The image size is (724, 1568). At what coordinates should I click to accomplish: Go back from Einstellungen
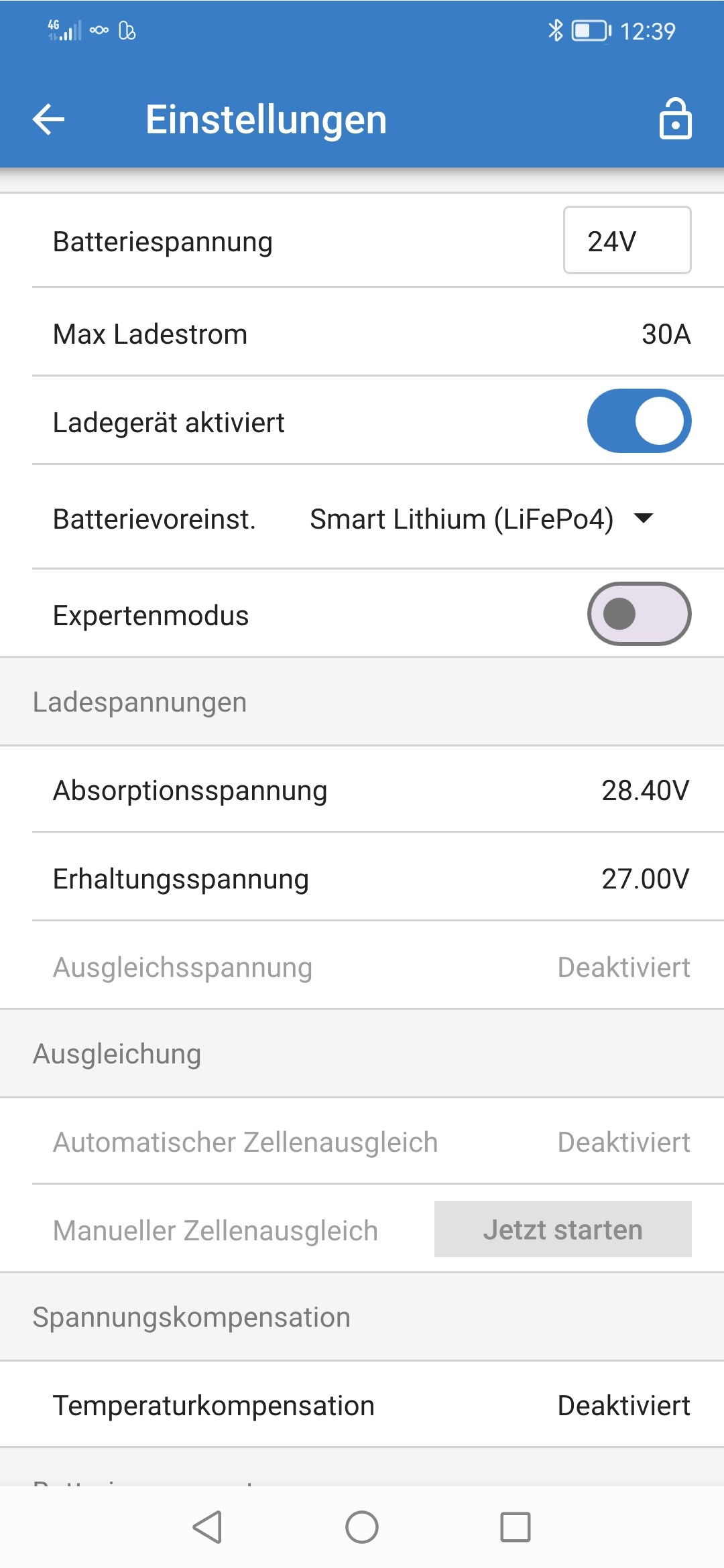(x=48, y=120)
